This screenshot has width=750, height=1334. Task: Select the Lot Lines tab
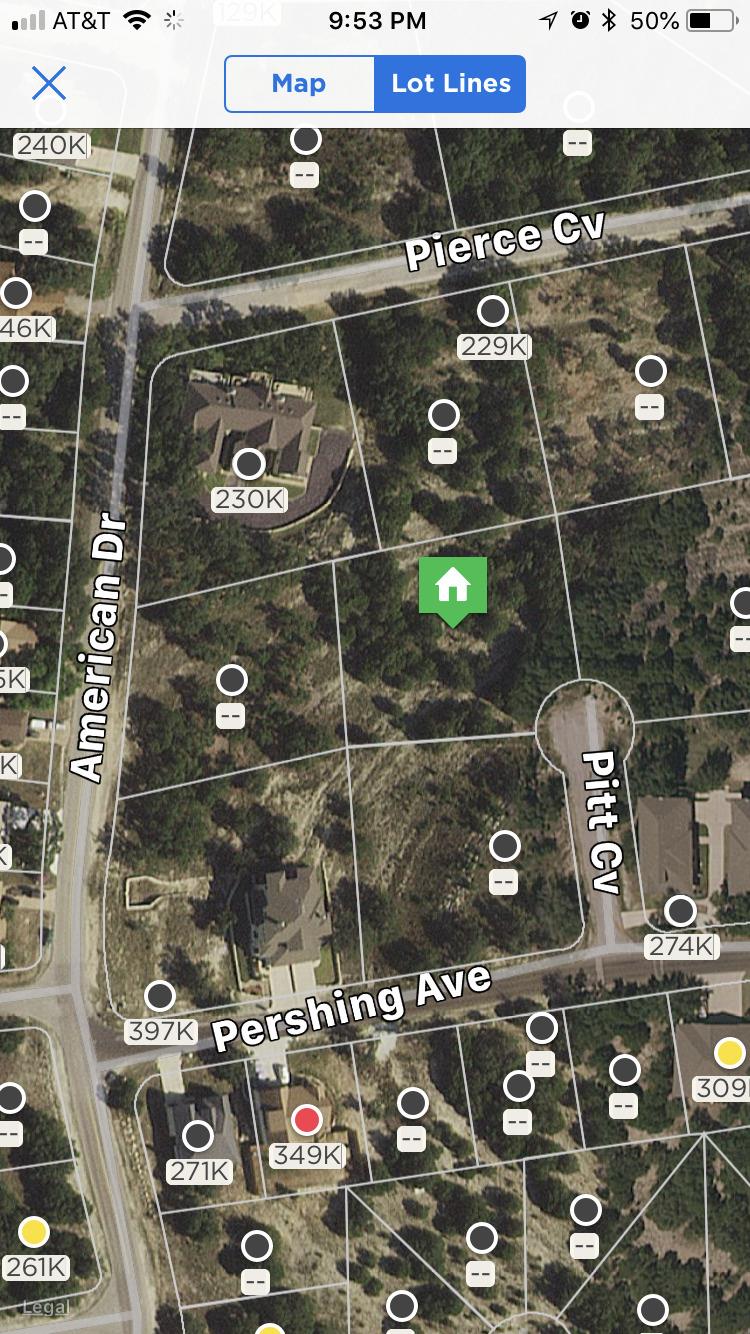[451, 84]
